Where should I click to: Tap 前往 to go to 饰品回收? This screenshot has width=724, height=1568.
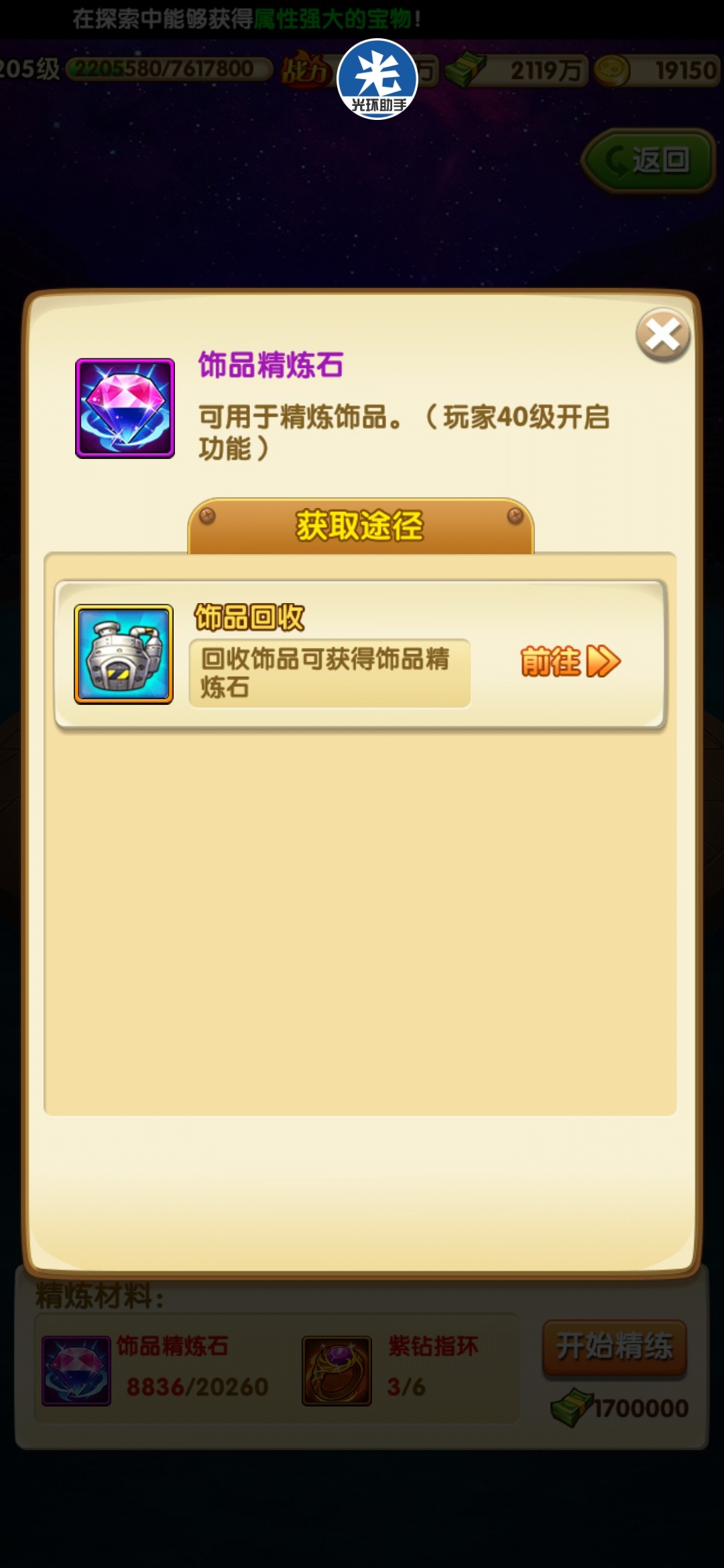tap(570, 661)
